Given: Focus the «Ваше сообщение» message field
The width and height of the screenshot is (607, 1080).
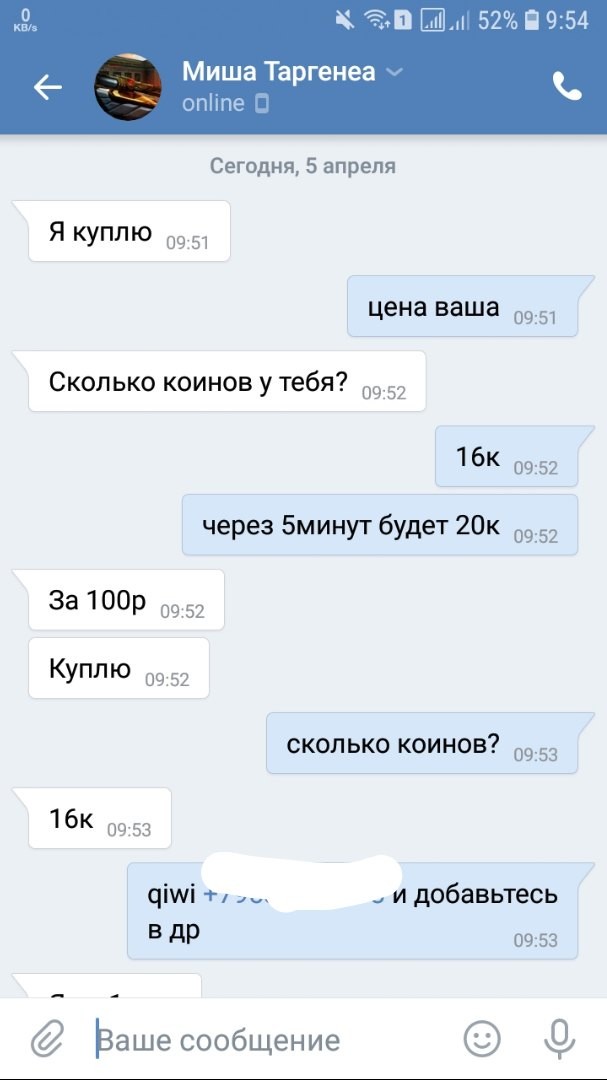Looking at the screenshot, I should (270, 1040).
